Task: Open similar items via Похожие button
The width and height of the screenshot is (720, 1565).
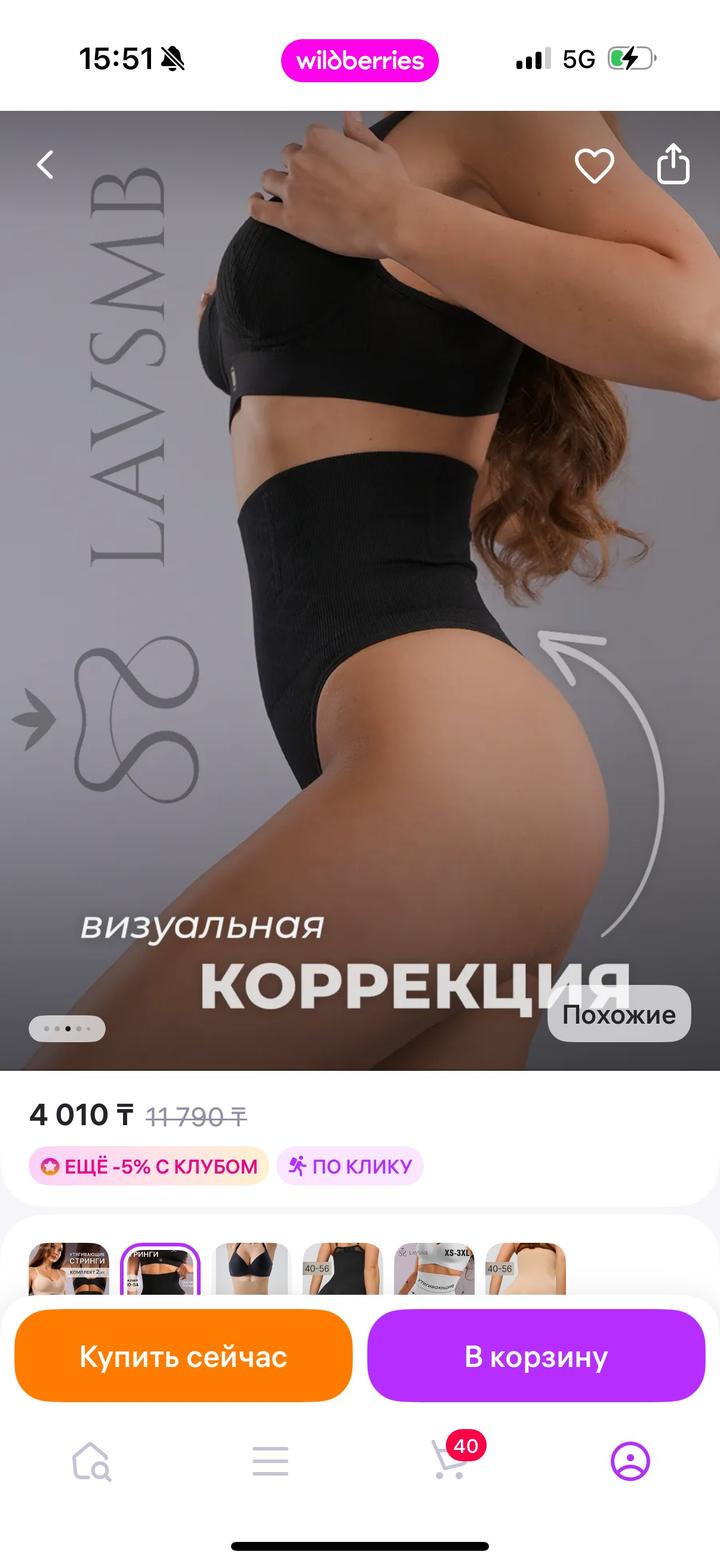Action: (619, 1014)
